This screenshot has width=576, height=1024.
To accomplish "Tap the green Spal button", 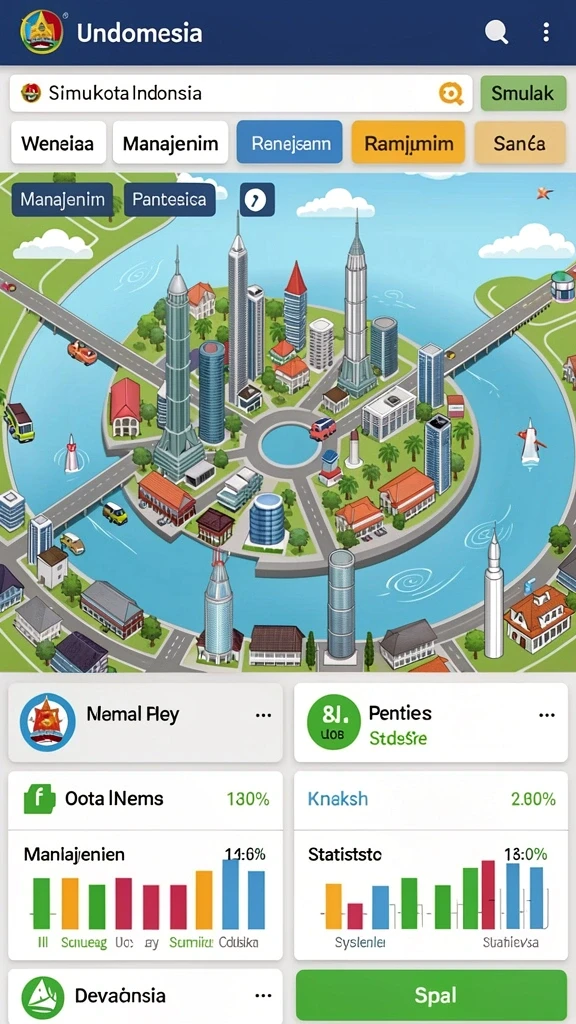I will pos(432,997).
